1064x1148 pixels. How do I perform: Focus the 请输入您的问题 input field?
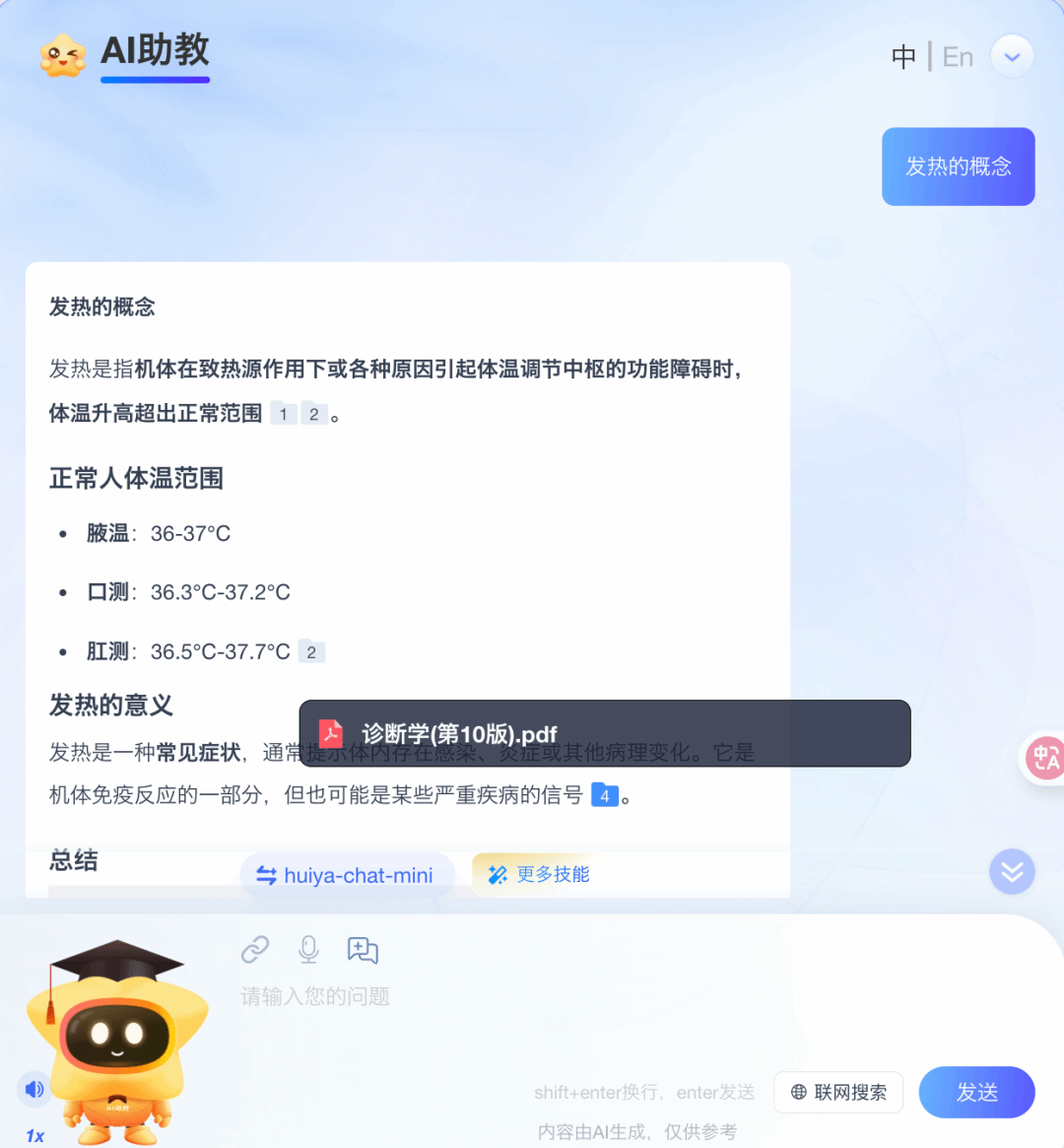pos(493,997)
